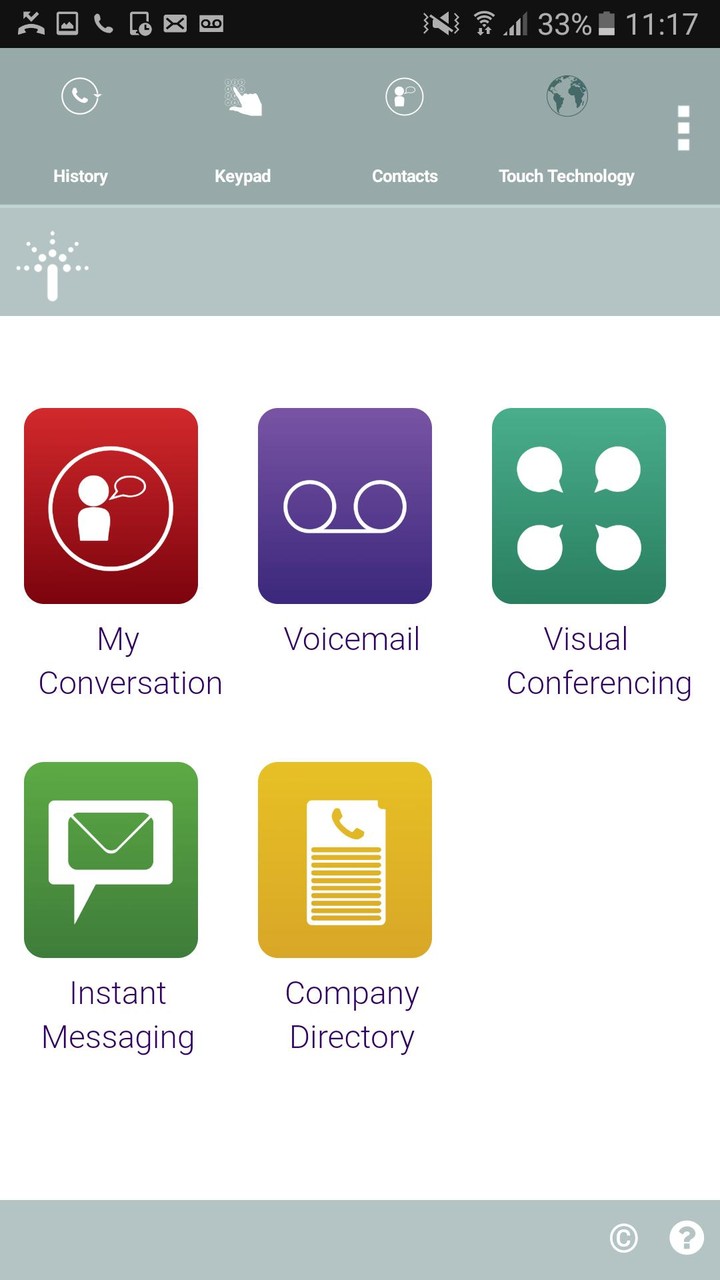Open the Voicemail tile
This screenshot has width=720, height=1280.
click(x=344, y=505)
